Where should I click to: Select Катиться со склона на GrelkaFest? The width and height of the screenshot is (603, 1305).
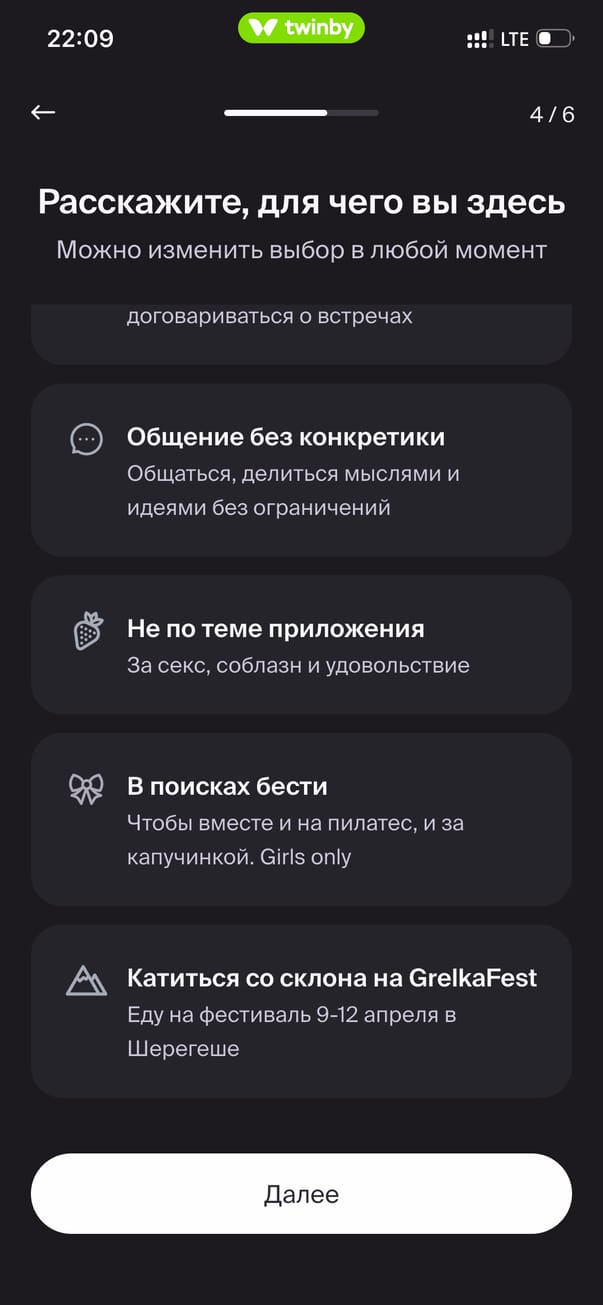[x=301, y=1011]
